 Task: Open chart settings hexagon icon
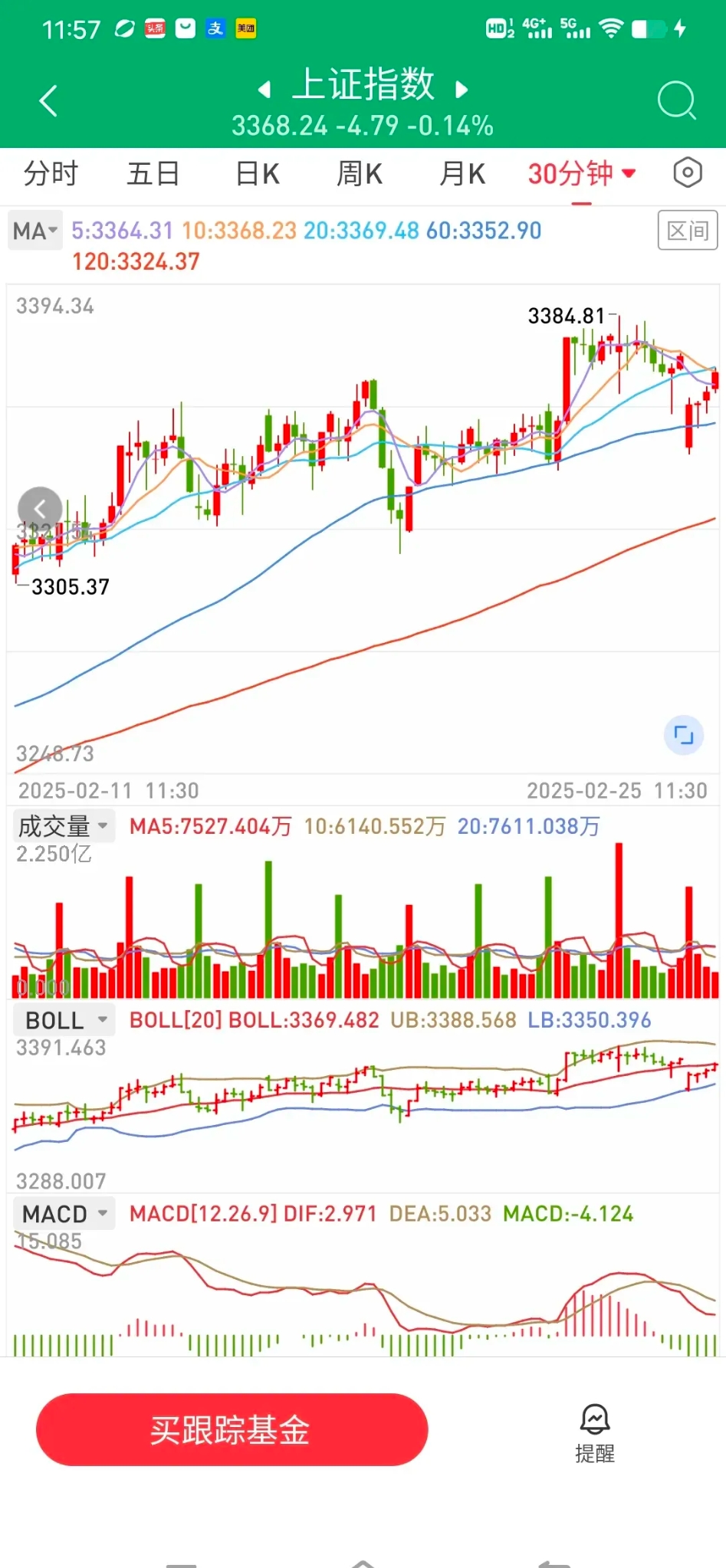coord(687,173)
